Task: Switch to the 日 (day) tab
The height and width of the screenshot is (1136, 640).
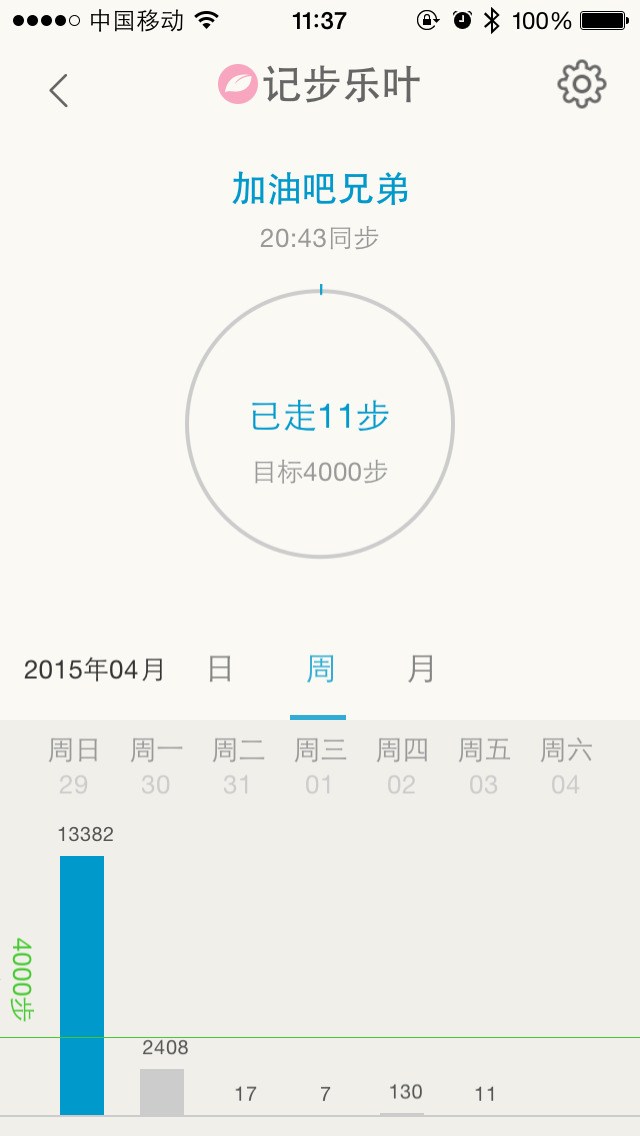Action: (x=220, y=669)
